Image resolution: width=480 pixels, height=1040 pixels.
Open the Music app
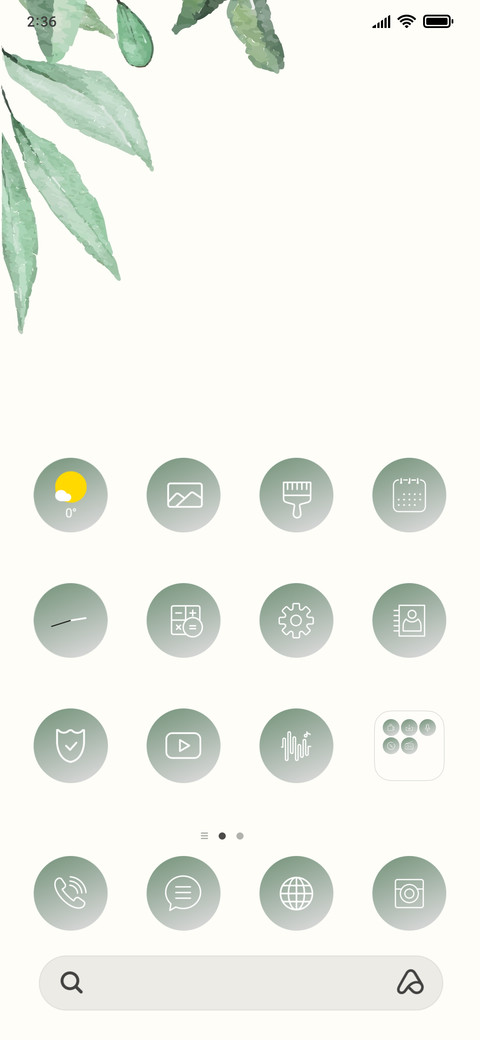296,746
